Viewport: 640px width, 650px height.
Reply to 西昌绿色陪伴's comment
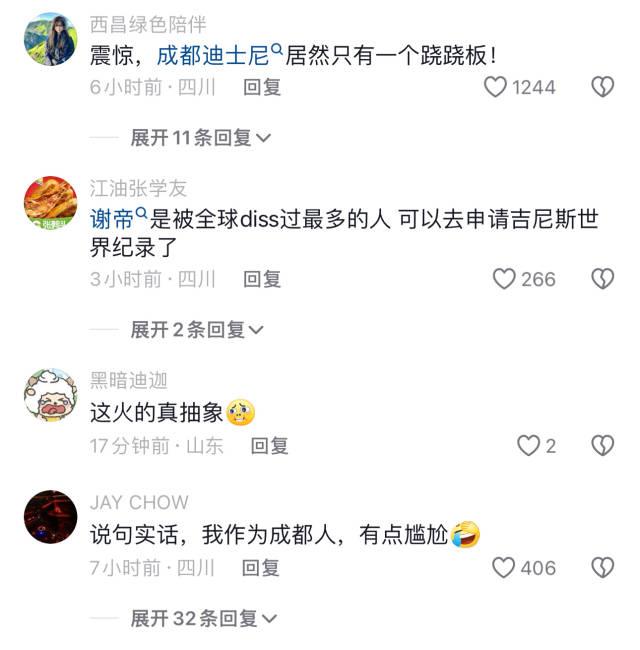click(x=263, y=87)
